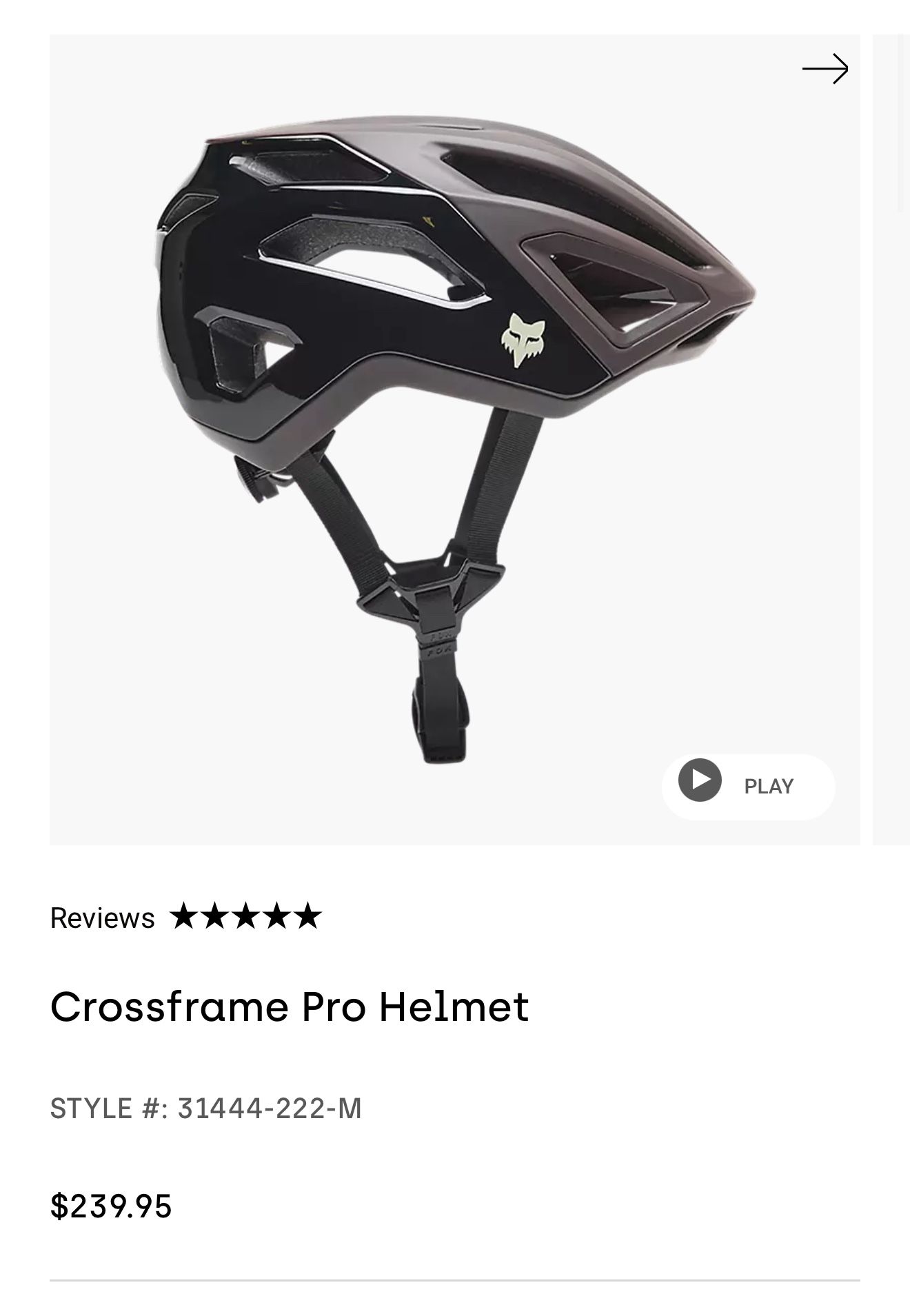Open the Crossframe Pro Helmet product image
This screenshot has height=1316, width=910.
point(455,440)
